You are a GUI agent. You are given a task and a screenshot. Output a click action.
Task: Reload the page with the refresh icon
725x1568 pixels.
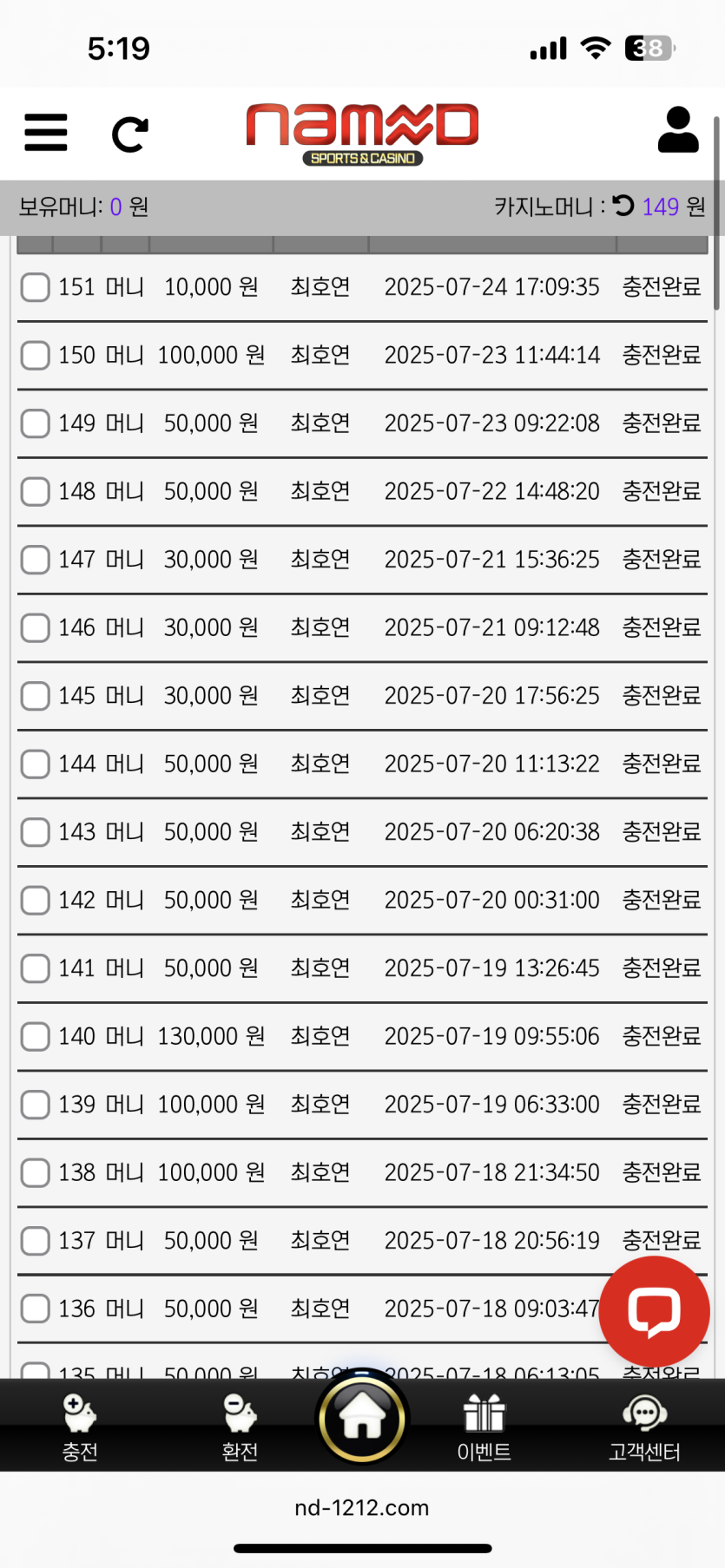click(130, 134)
